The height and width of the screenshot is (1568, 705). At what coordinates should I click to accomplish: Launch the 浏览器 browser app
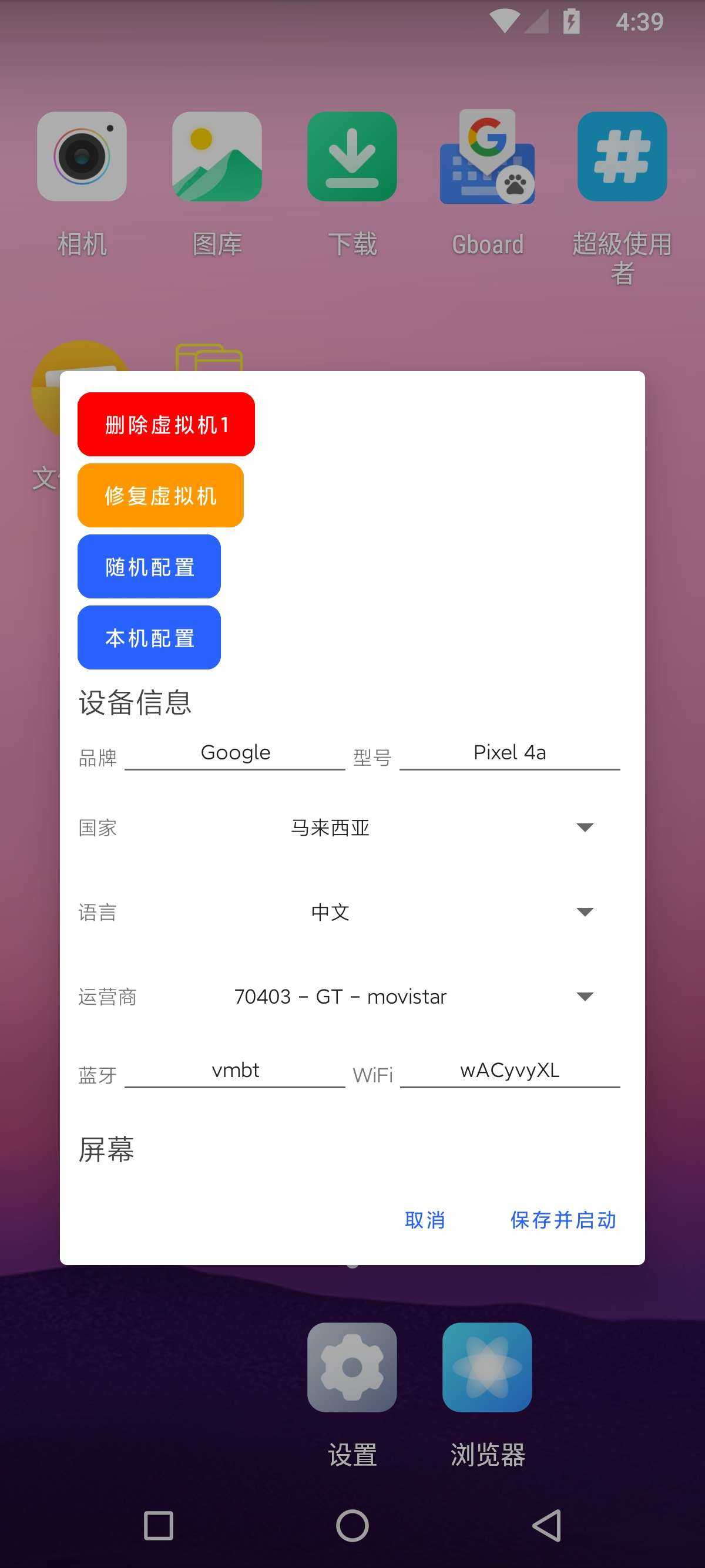[487, 1367]
